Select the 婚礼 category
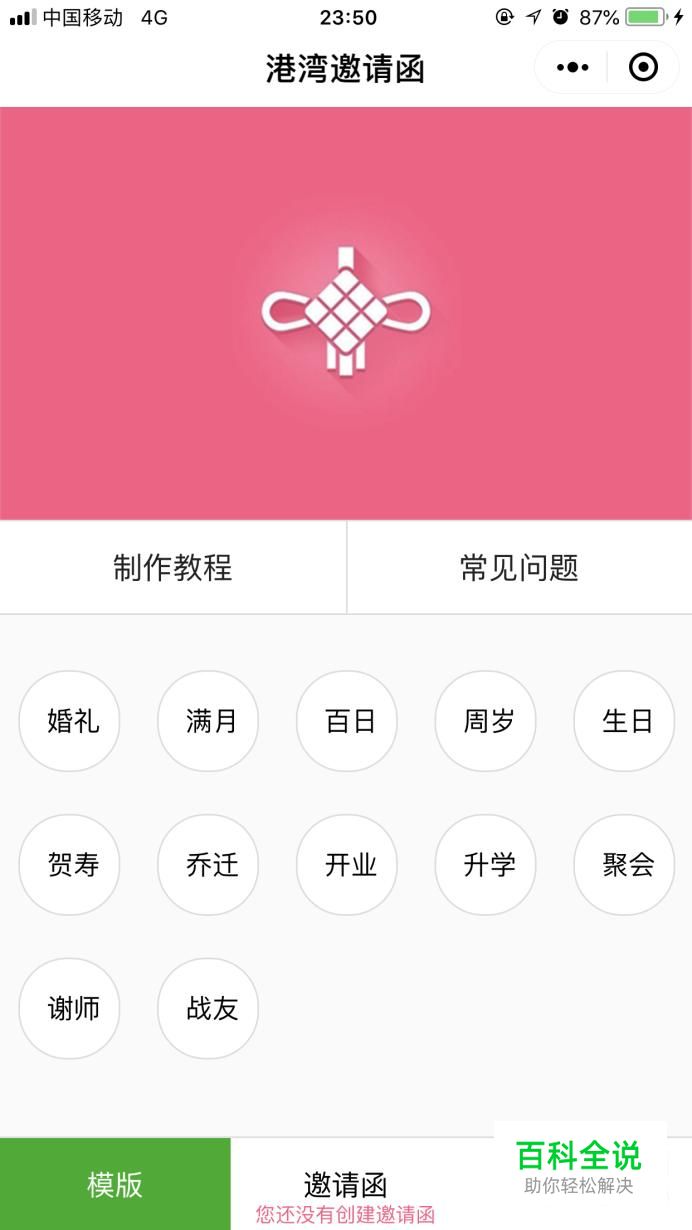 tap(69, 721)
